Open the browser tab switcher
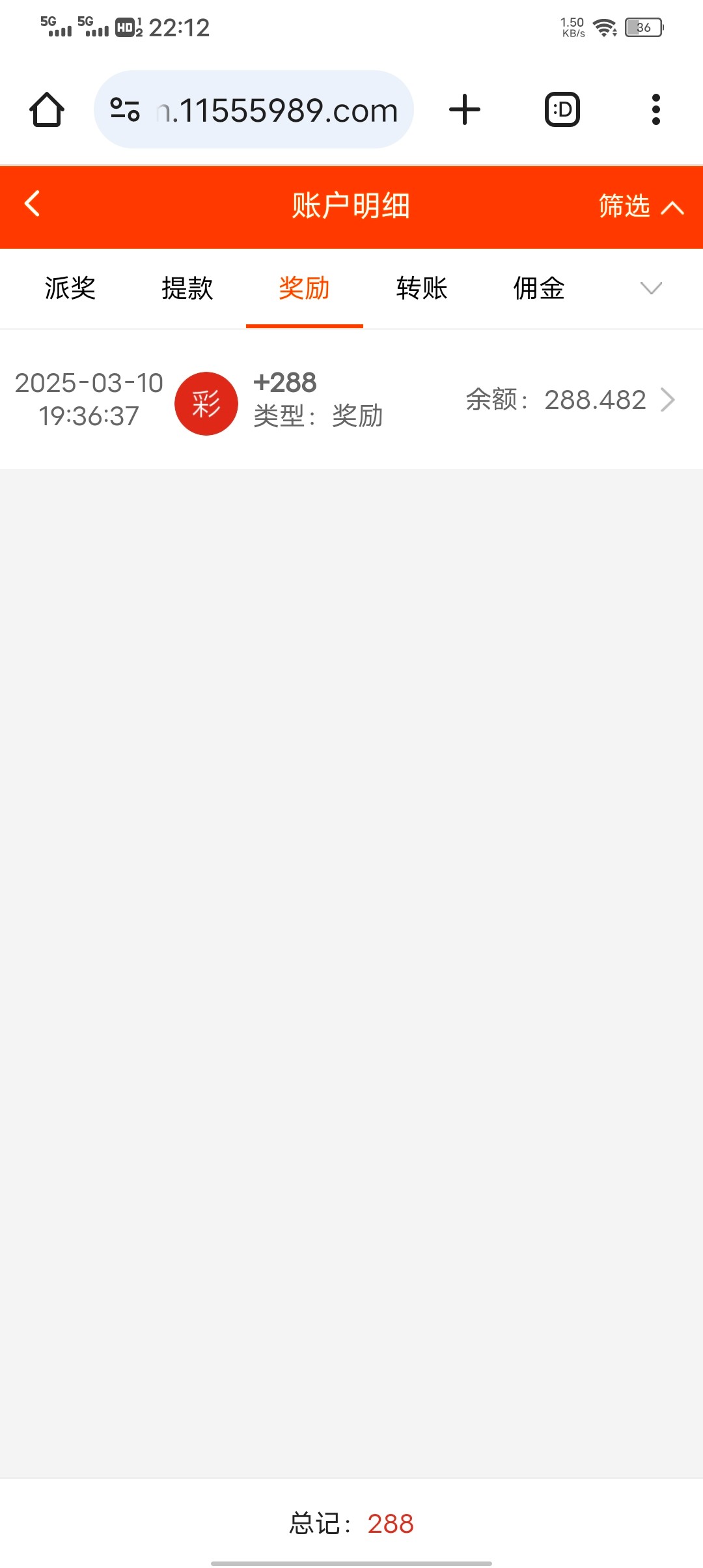This screenshot has height=1568, width=703. click(562, 109)
